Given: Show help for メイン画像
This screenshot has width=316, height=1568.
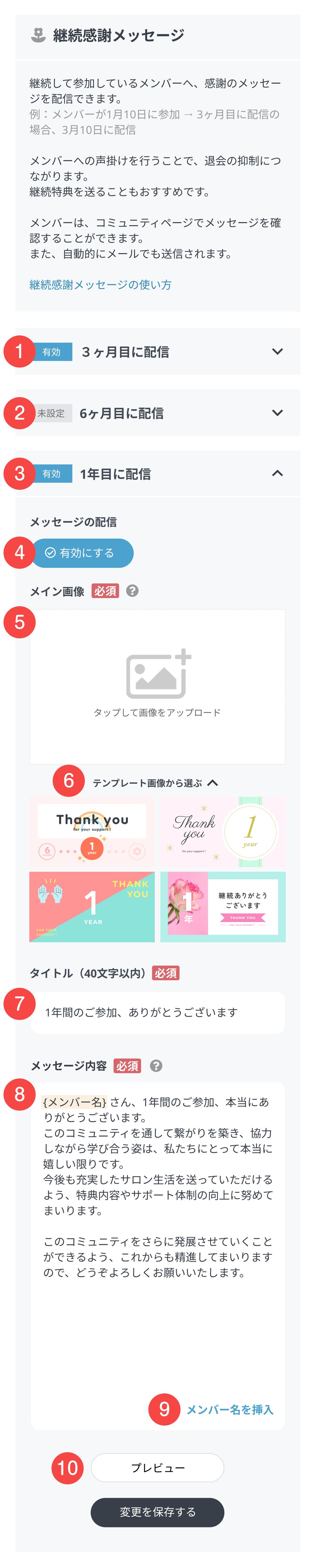Looking at the screenshot, I should click(132, 590).
